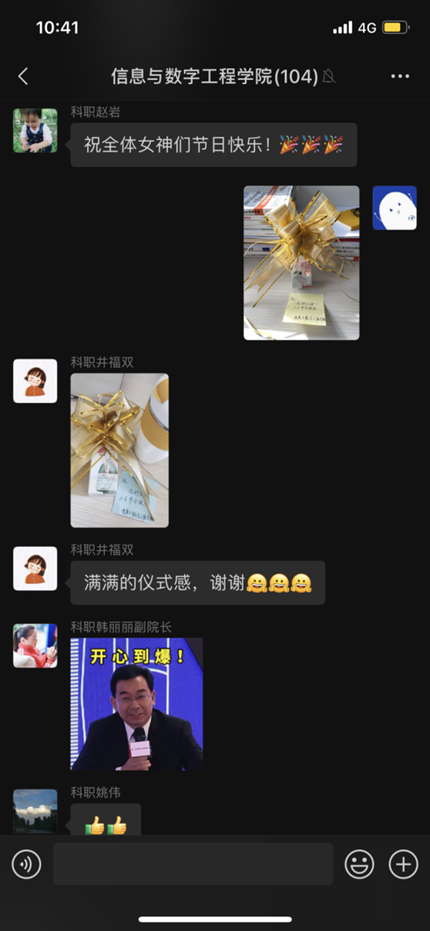This screenshot has width=430, height=931.
Task: Open 科职赵岩's profile avatar
Action: [x=35, y=130]
